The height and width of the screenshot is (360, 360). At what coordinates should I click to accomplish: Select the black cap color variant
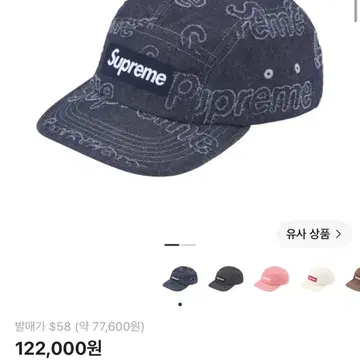pos(226,279)
